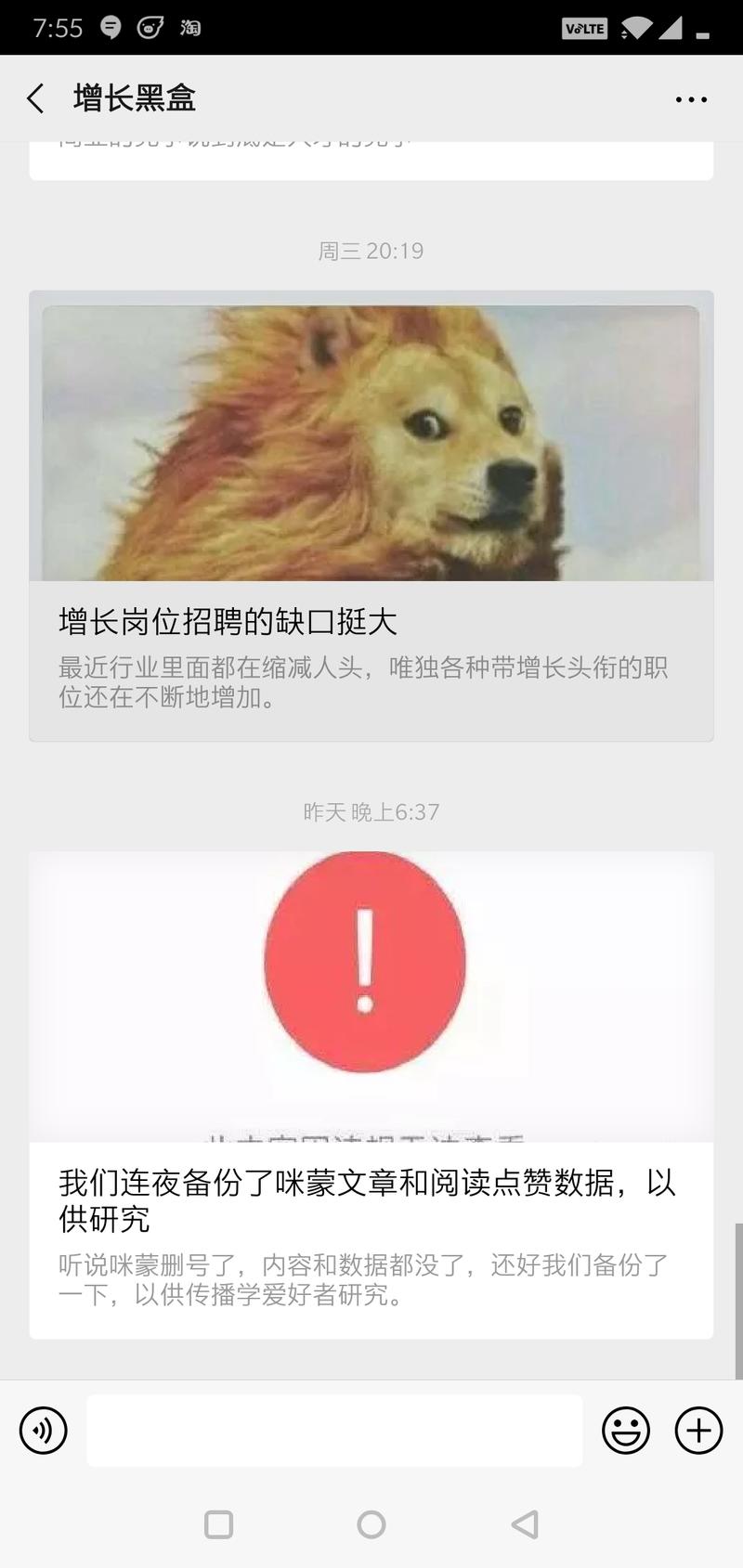Tap the Wi-Fi icon in the status bar
The width and height of the screenshot is (743, 1568).
(636, 28)
